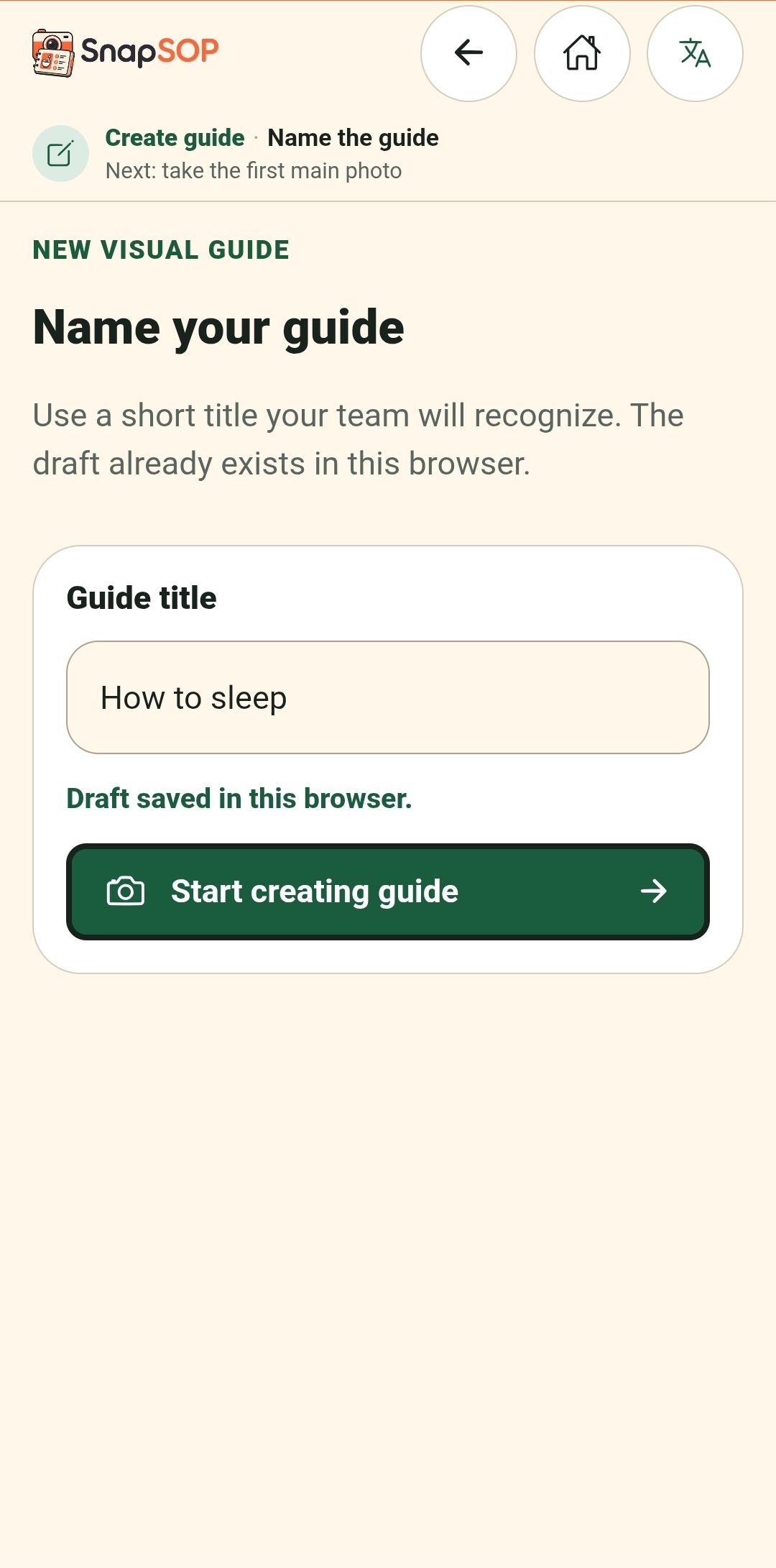This screenshot has height=1568, width=776.
Task: Edit the Guide title text field
Action: pos(388,697)
